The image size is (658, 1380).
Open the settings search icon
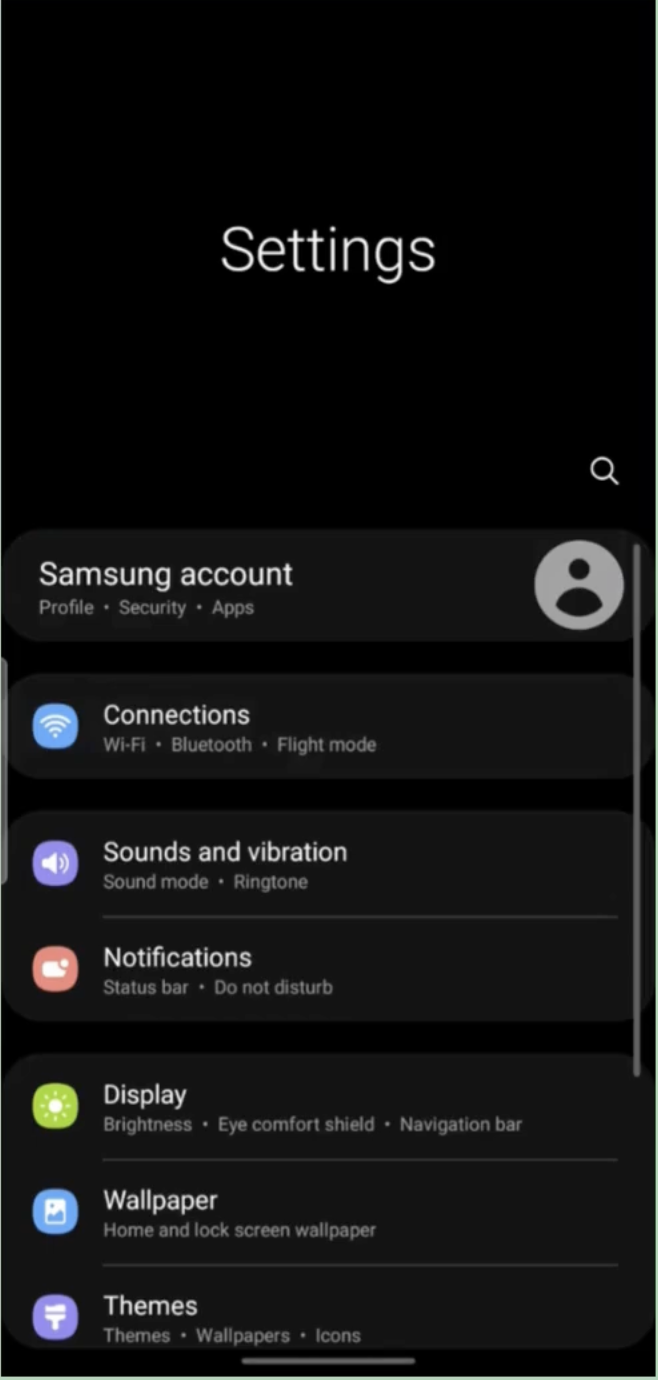(x=604, y=471)
